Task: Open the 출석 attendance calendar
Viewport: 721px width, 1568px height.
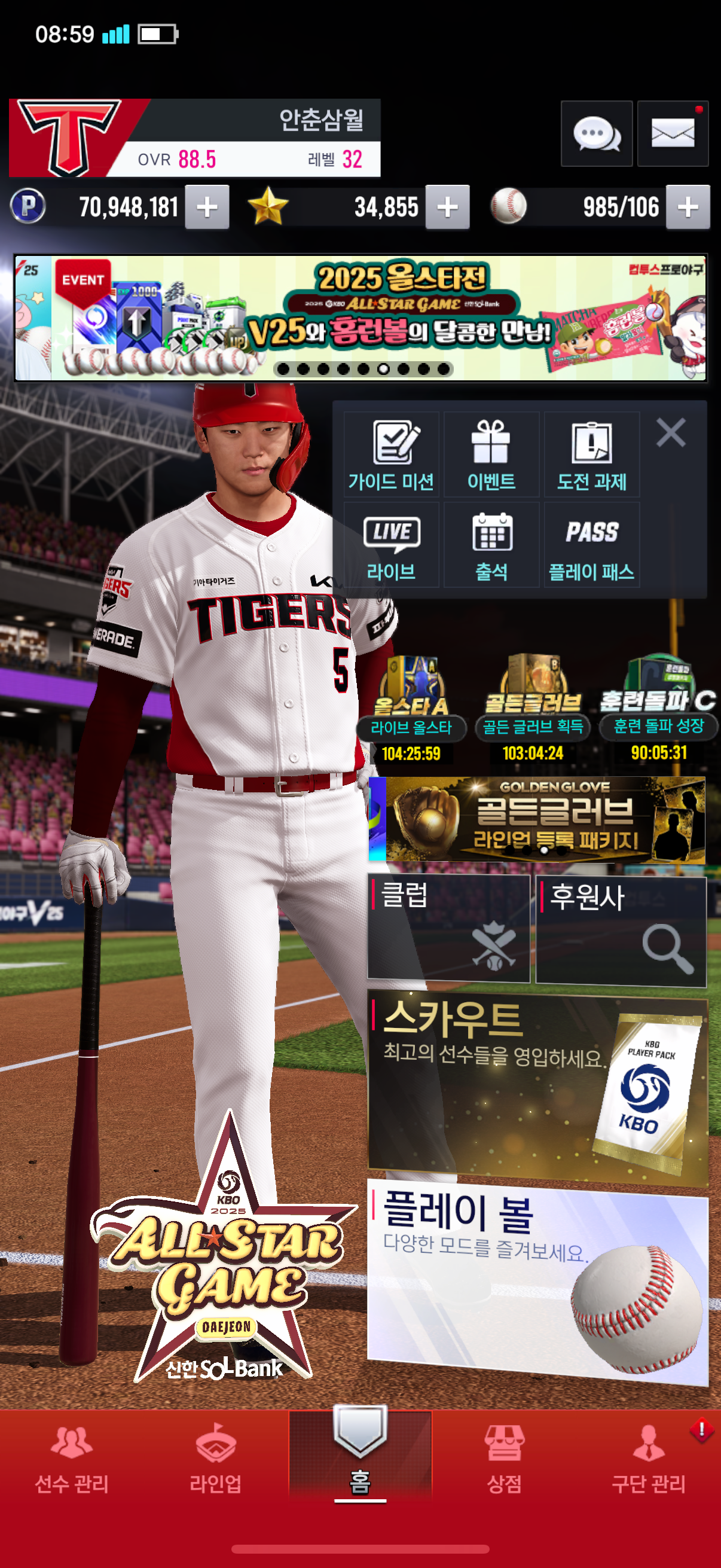Action: click(491, 545)
